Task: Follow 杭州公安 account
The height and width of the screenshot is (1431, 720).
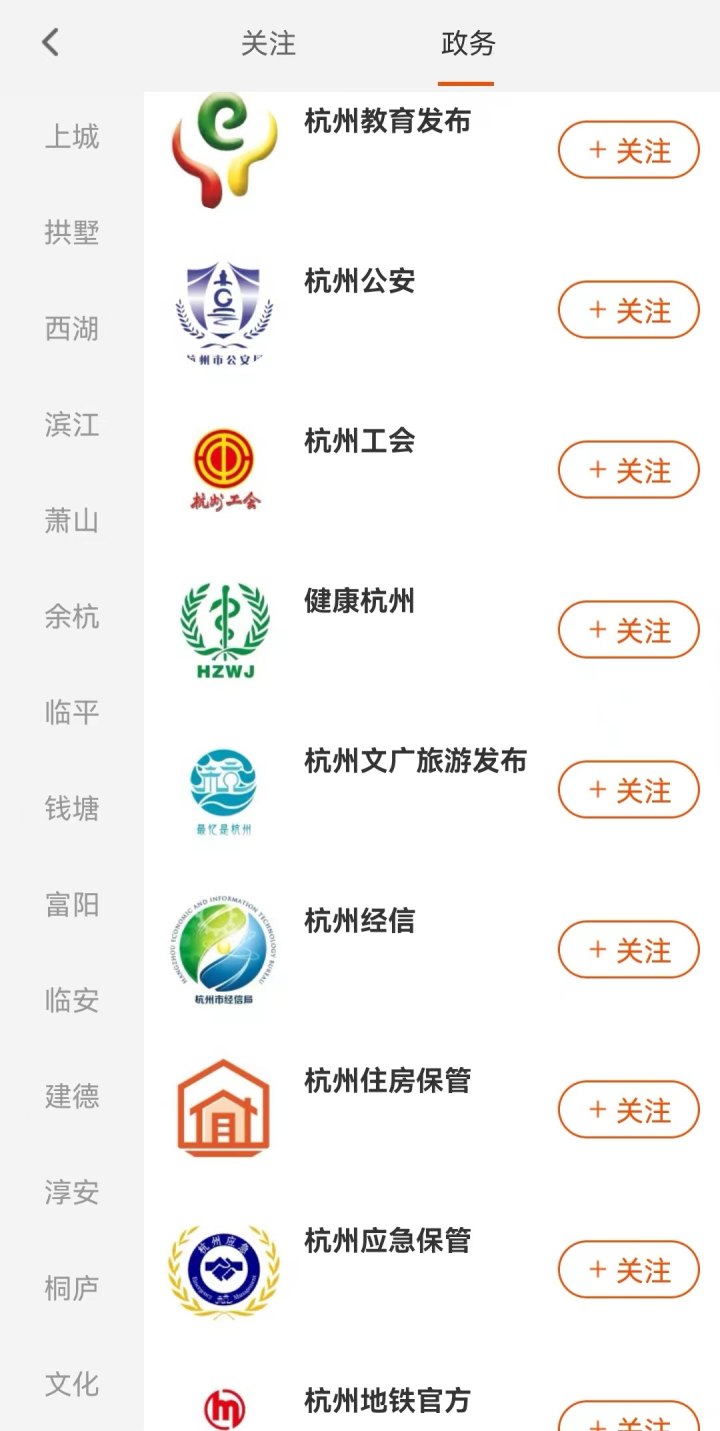Action: pyautogui.click(x=628, y=310)
